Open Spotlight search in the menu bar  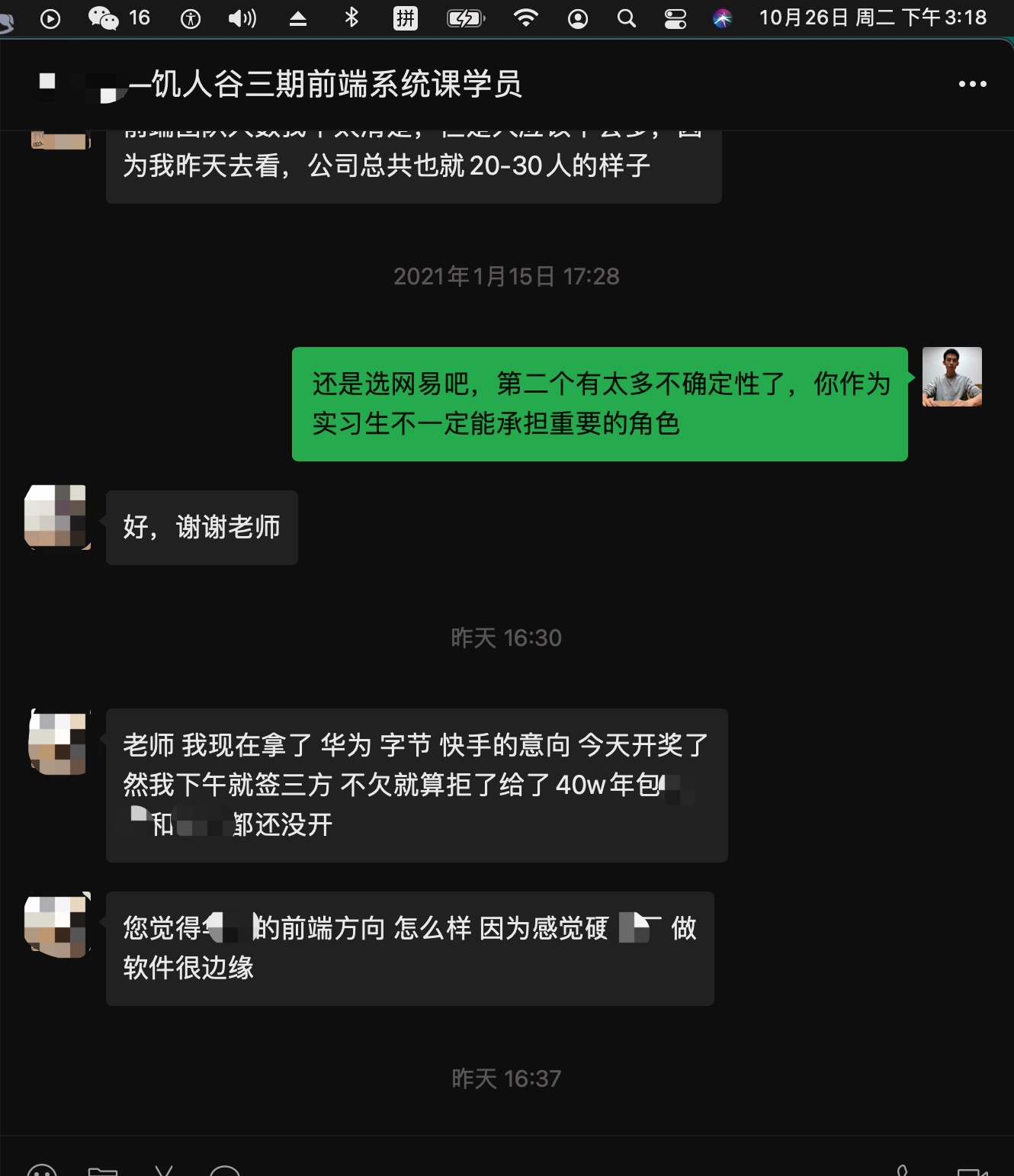point(627,17)
